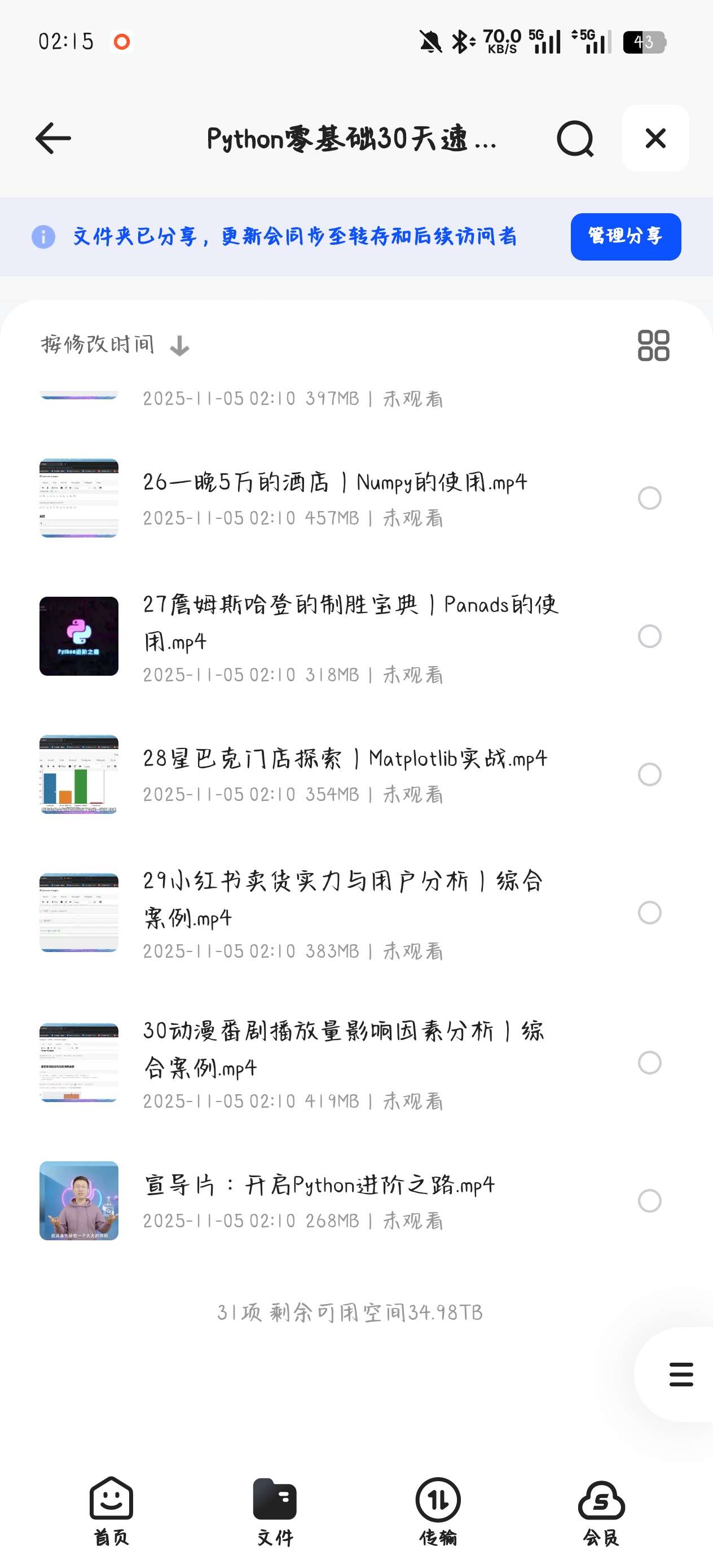Select the Pandas lesson 27 video checkbox
Screen dimensions: 713x1568
648,637
